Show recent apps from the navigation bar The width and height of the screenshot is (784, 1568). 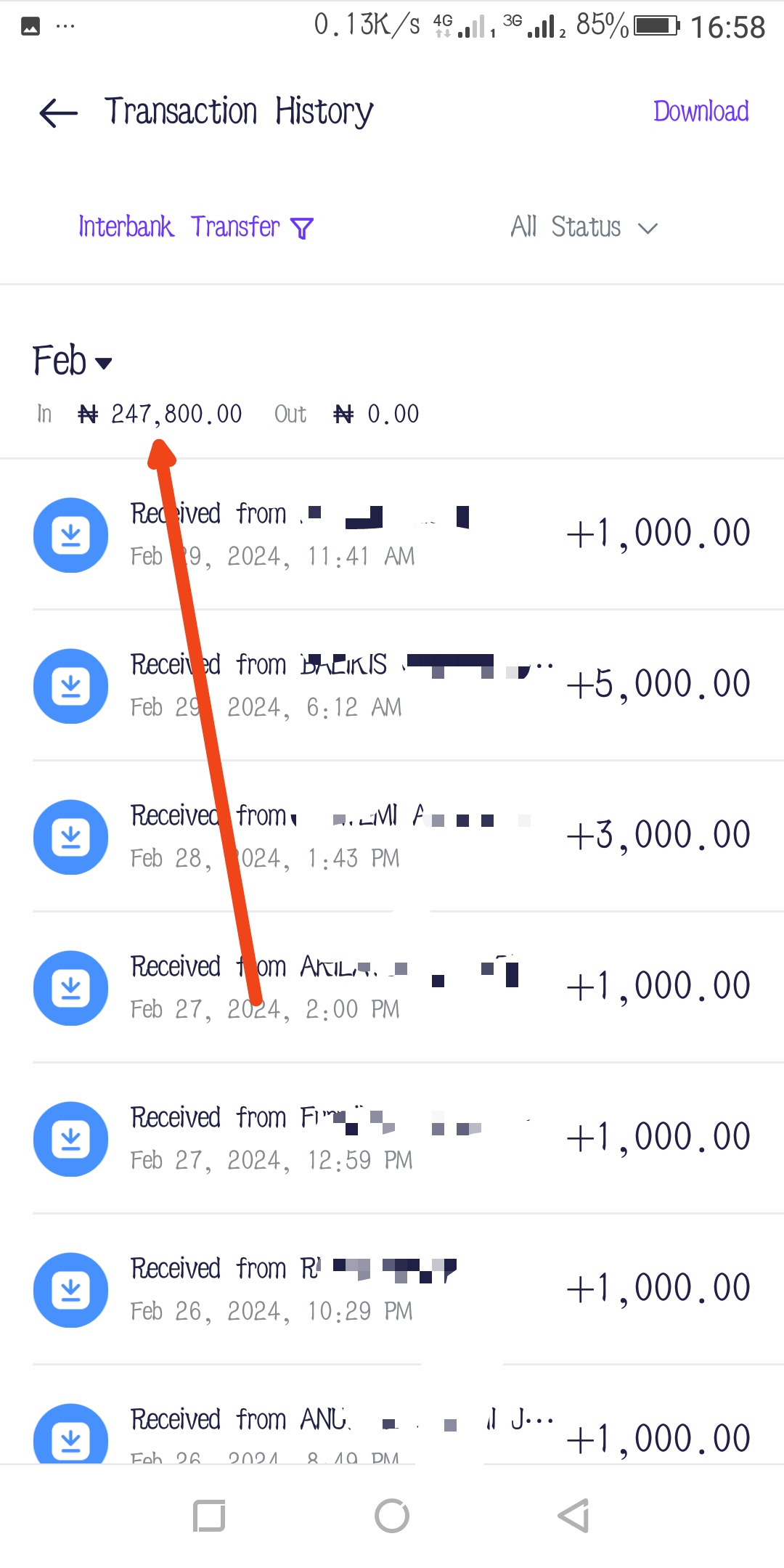(209, 1516)
